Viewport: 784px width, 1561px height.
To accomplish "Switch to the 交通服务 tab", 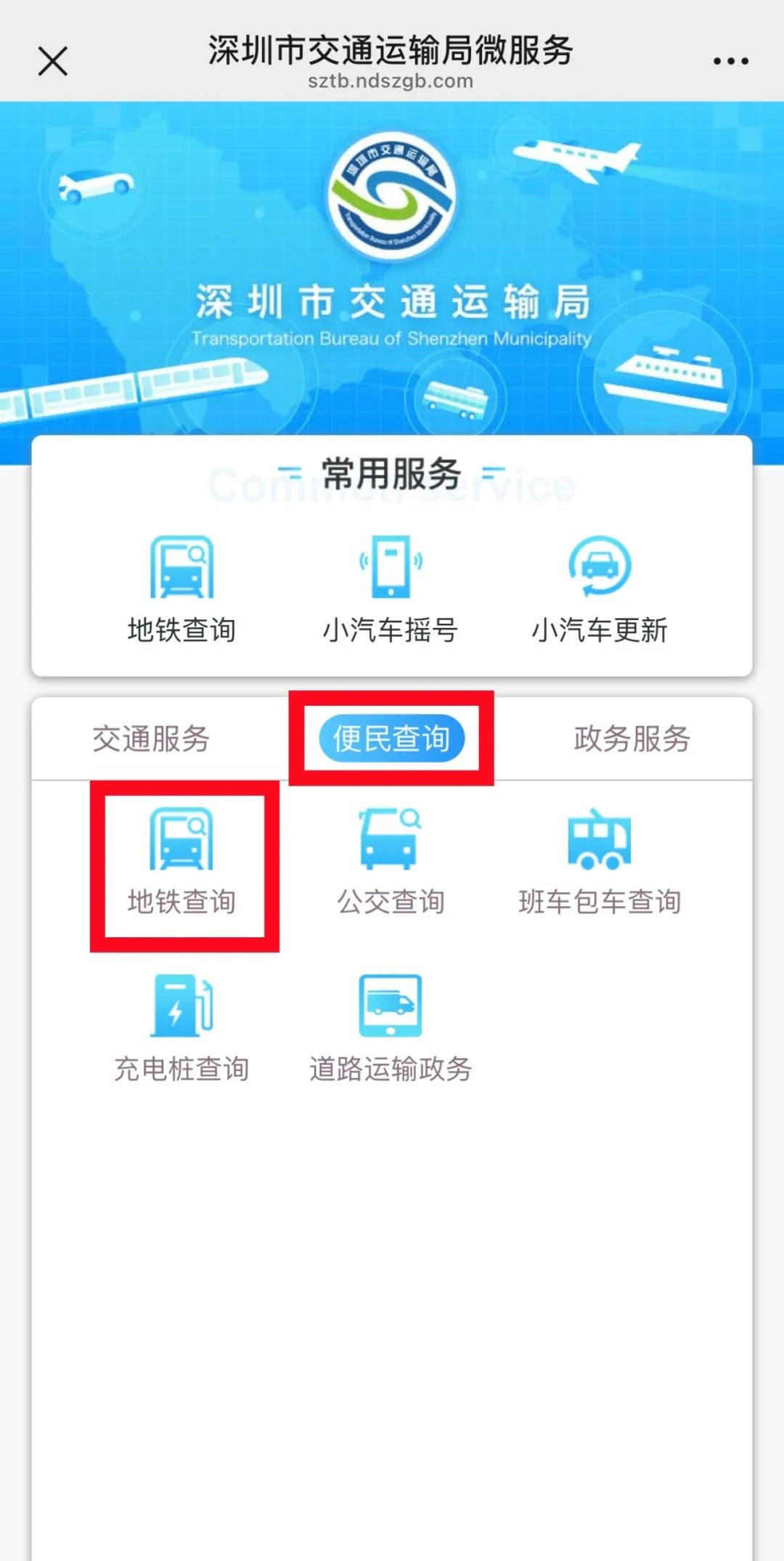I will [x=151, y=739].
